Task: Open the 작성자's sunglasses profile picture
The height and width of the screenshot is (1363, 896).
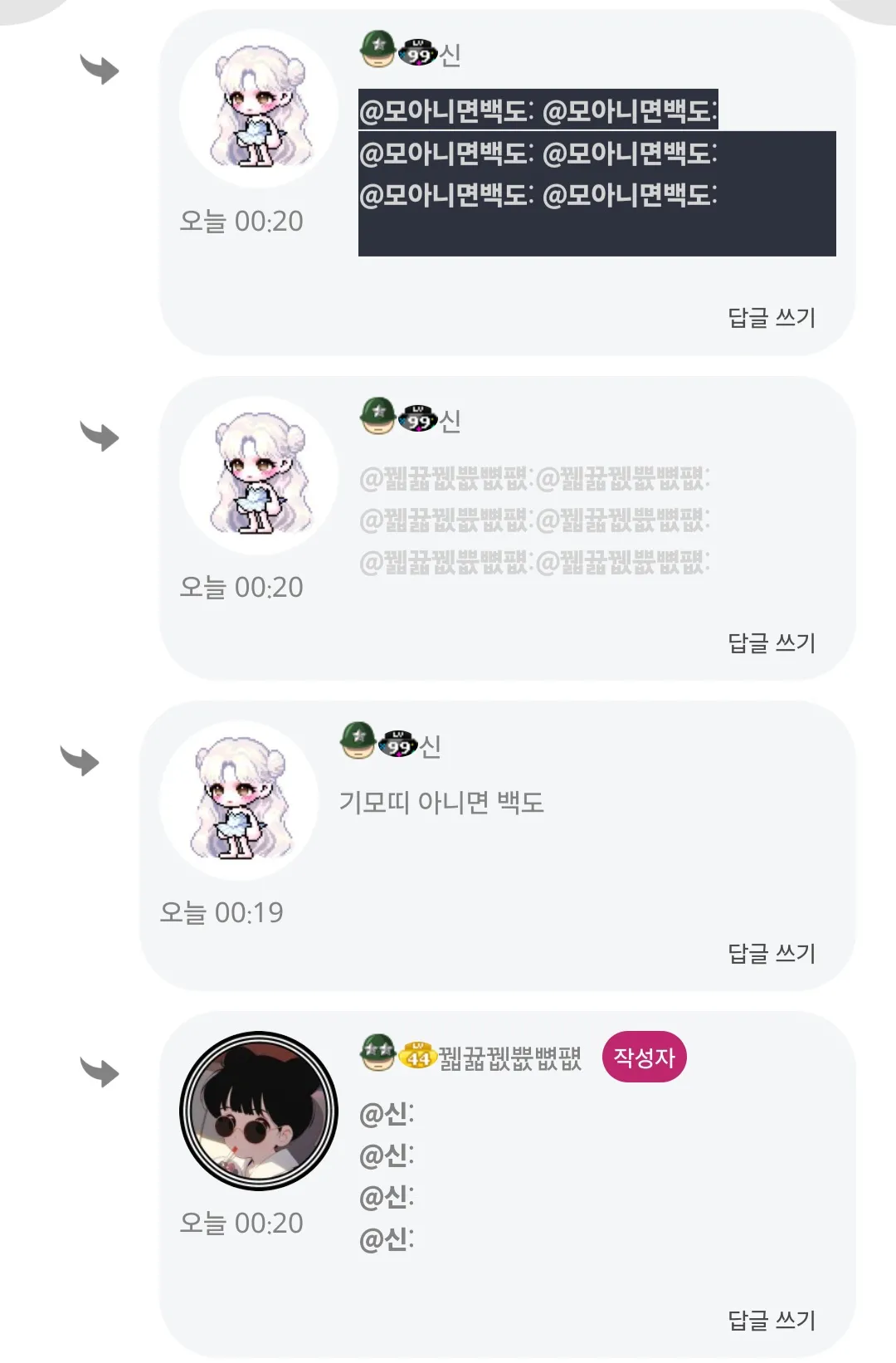Action: [x=259, y=1111]
